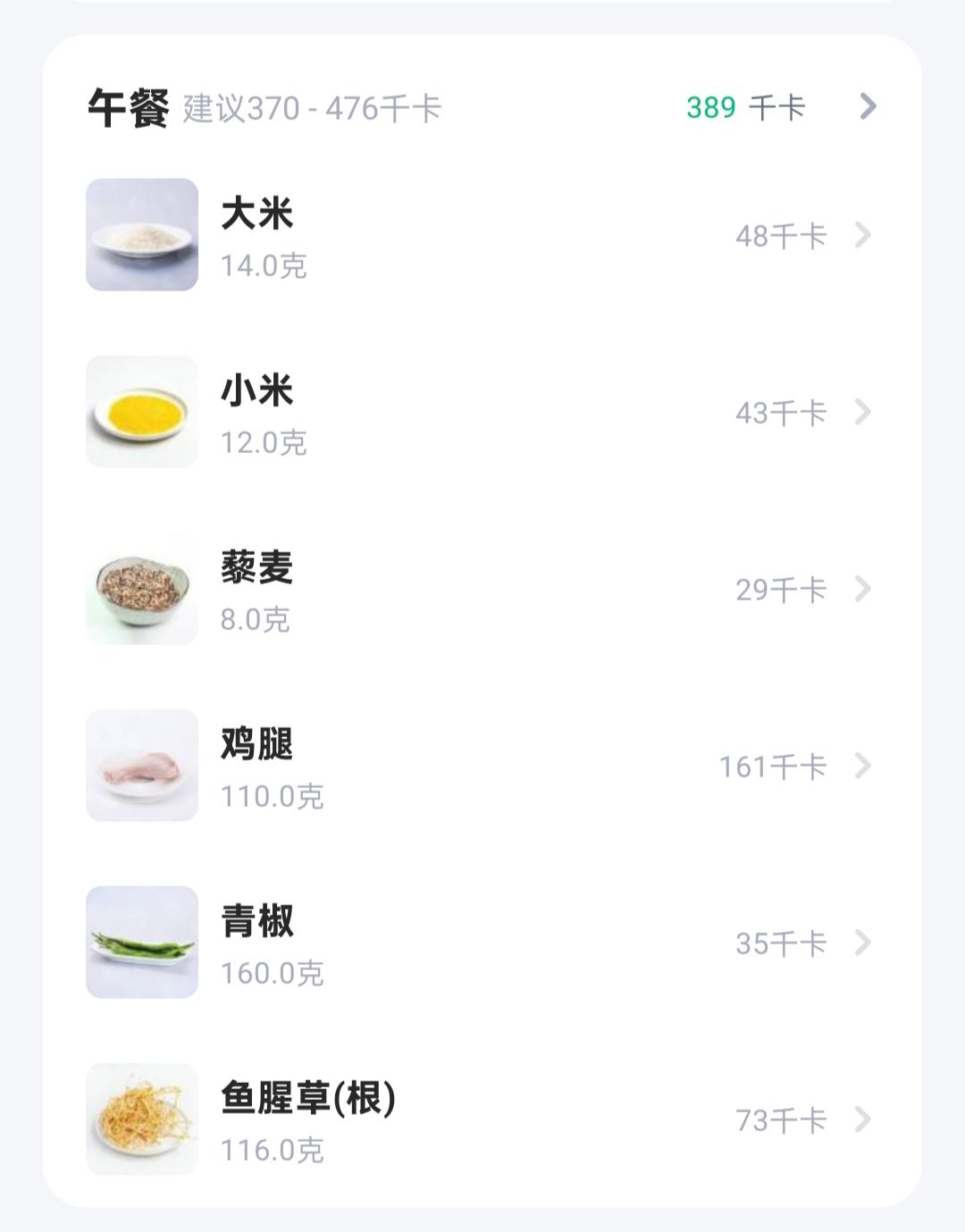The height and width of the screenshot is (1232, 965).
Task: Select the 午餐 meal title
Action: pos(126,105)
